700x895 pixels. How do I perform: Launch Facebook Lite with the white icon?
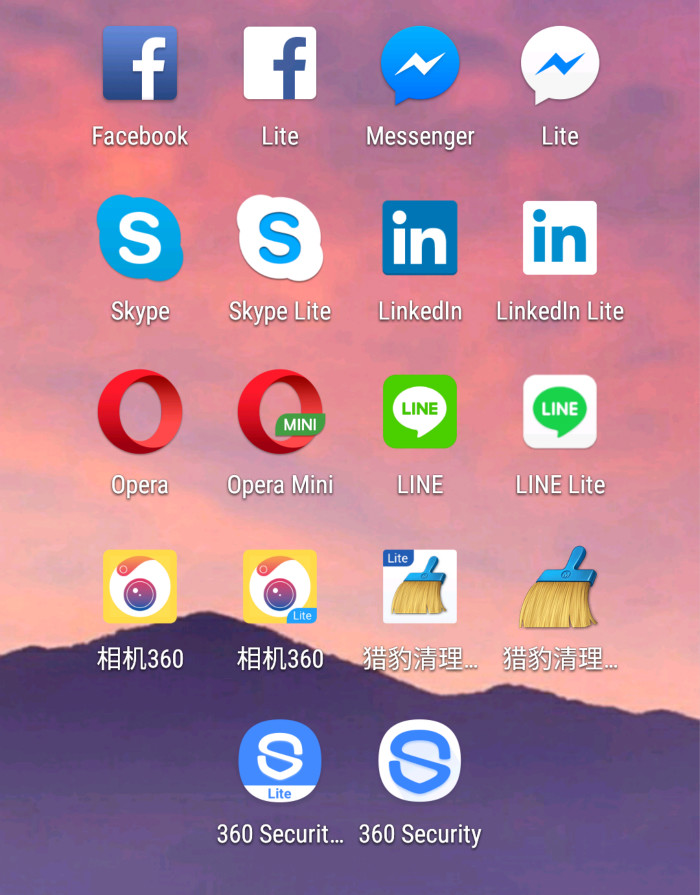click(280, 64)
